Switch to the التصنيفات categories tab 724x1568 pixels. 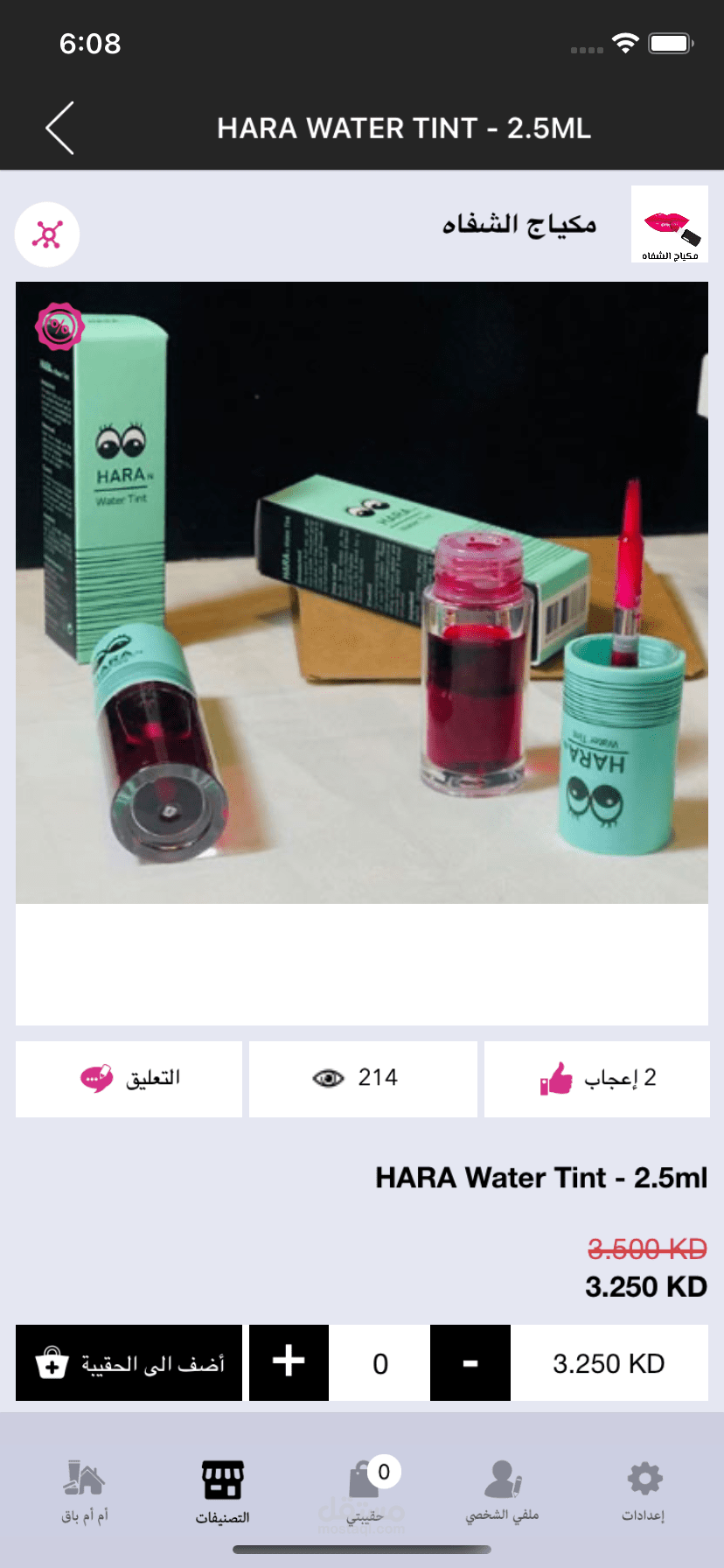[222, 1491]
